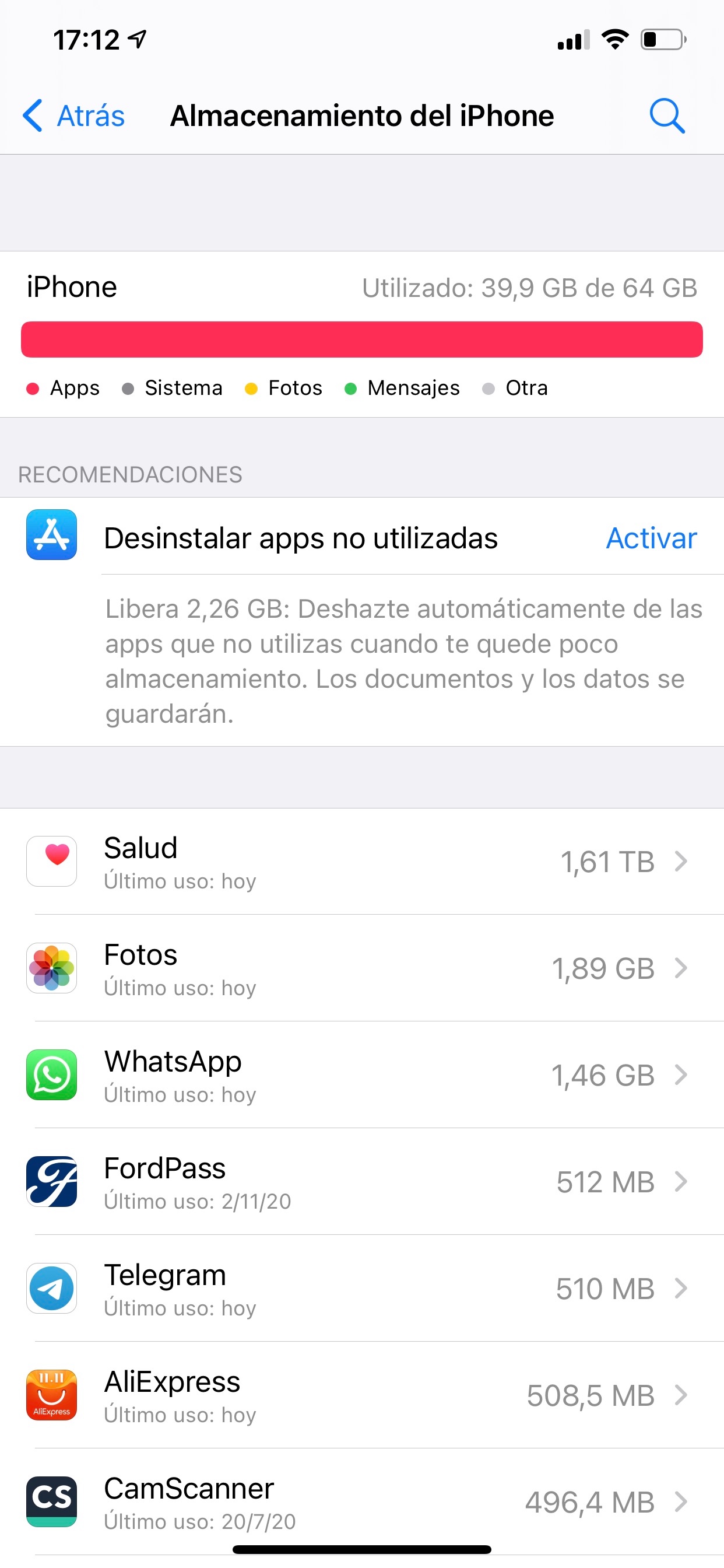This screenshot has height=1568, width=724.
Task: Open CamScanner storage details
Action: (x=362, y=1501)
